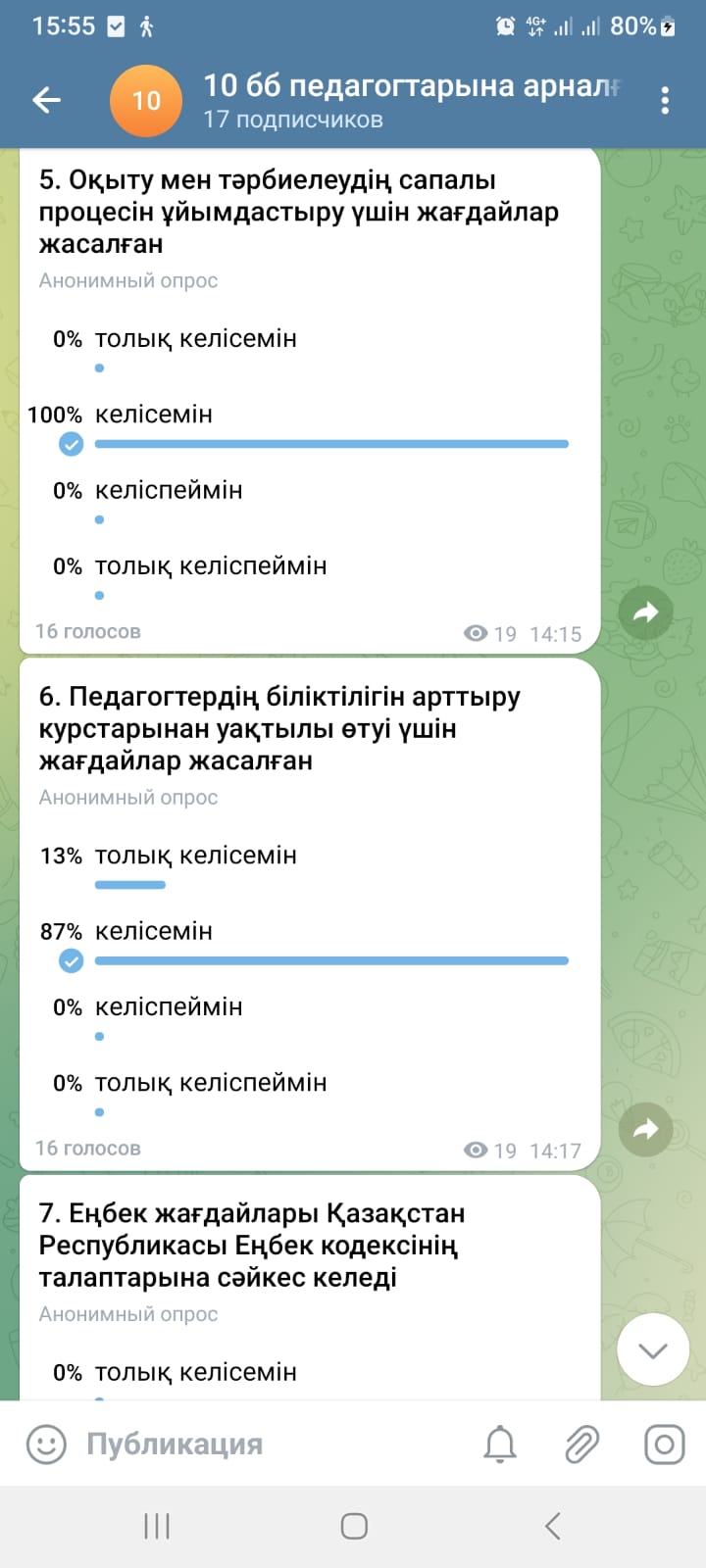Open the emoji picker
Screen dimensions: 706x1568
pyautogui.click(x=46, y=1445)
